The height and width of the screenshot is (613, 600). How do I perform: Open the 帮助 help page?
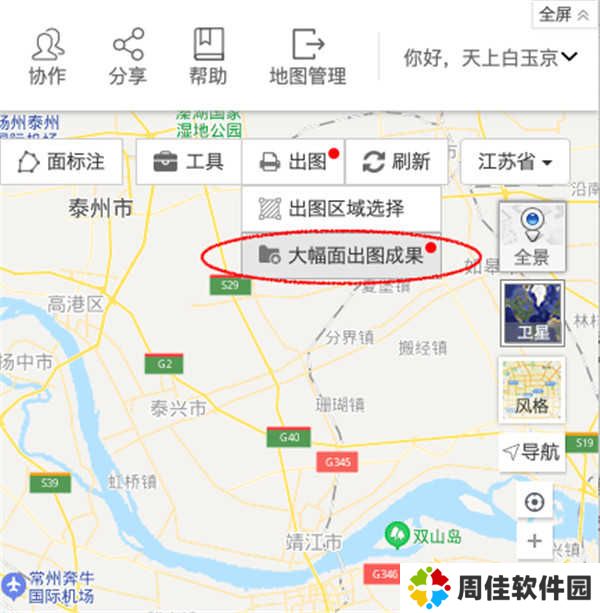(x=208, y=58)
